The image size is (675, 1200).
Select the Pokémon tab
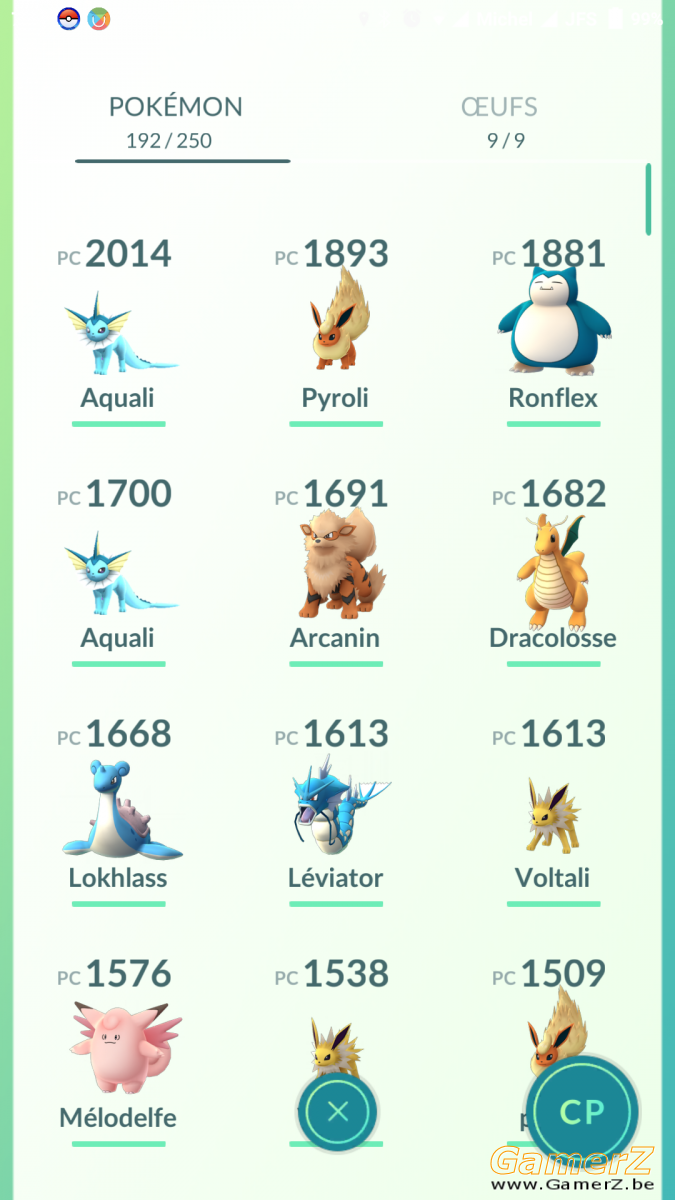pos(175,122)
